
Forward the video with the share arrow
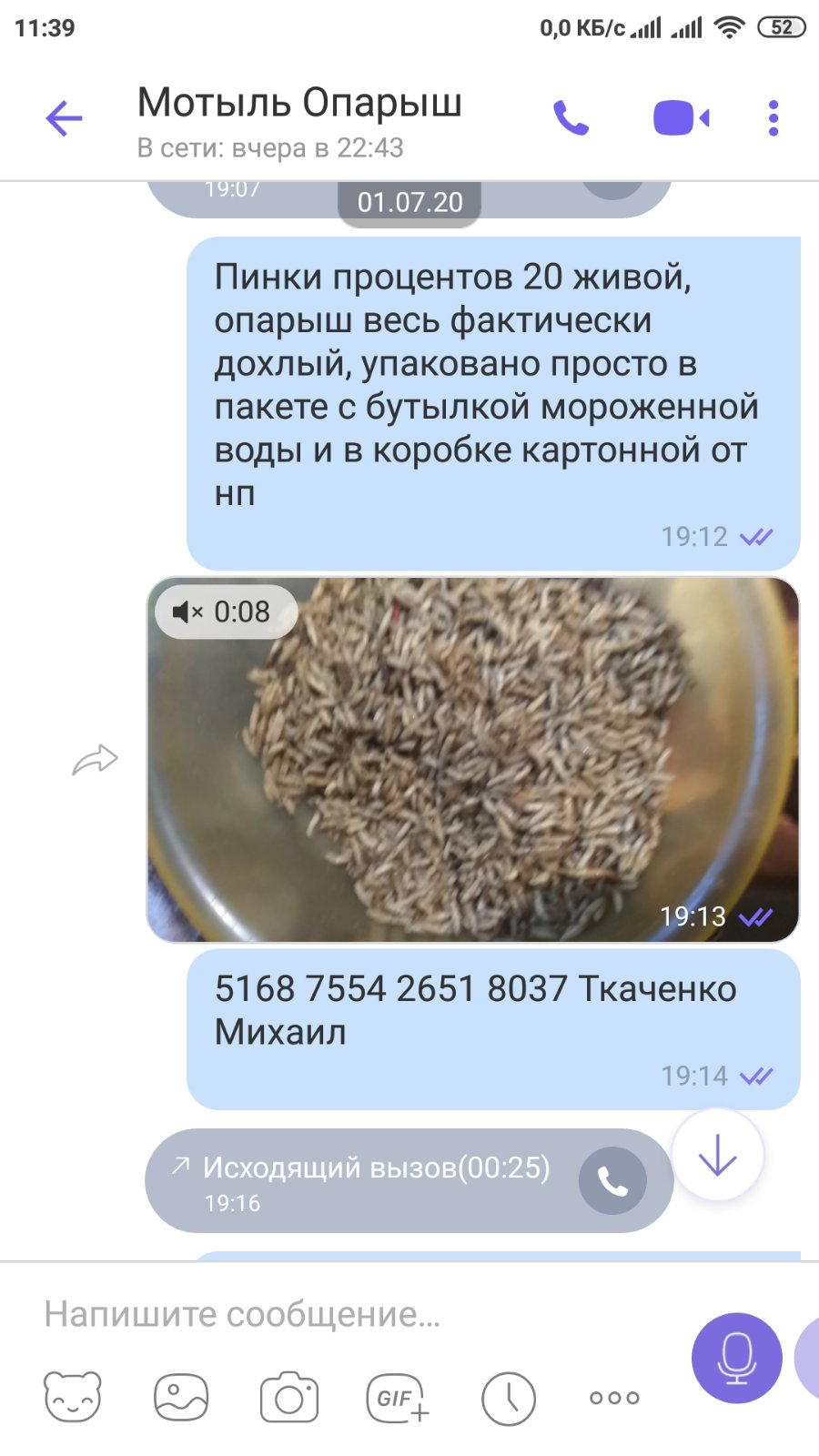96,760
